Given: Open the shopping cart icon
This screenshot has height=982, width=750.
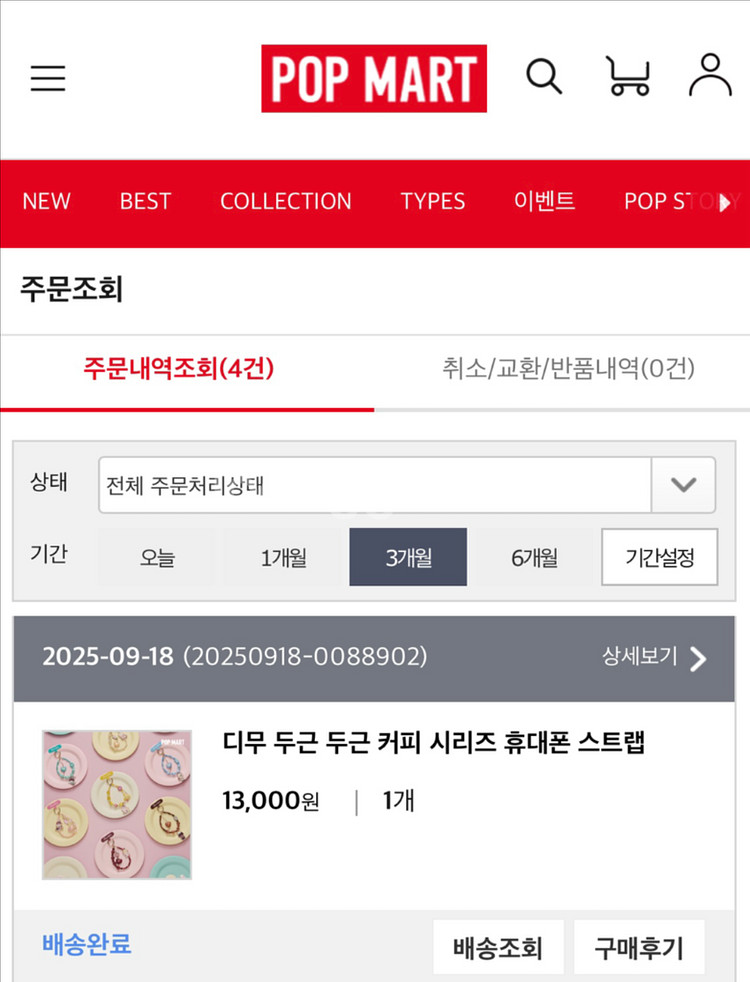Looking at the screenshot, I should click(x=628, y=76).
